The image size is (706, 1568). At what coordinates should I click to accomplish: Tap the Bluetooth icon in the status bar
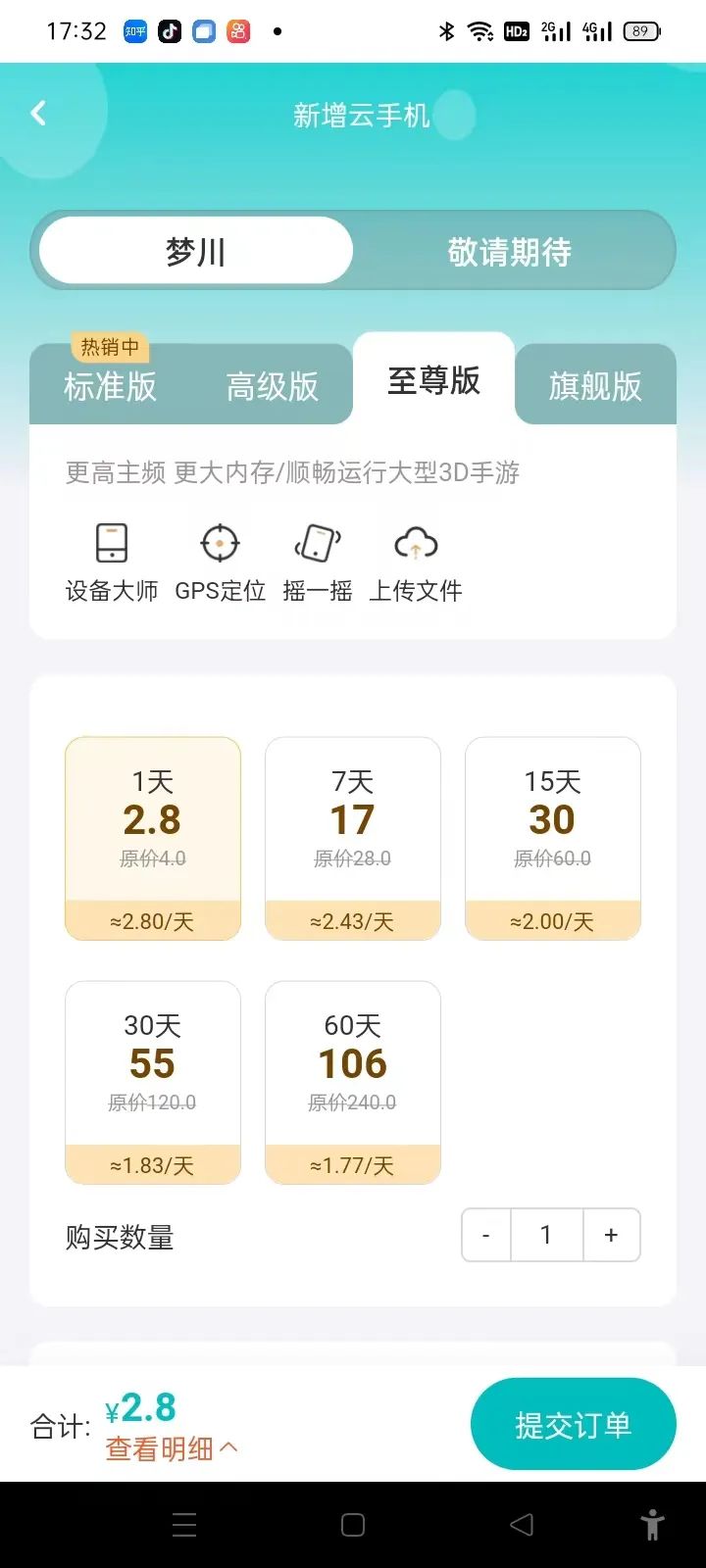pos(447,31)
